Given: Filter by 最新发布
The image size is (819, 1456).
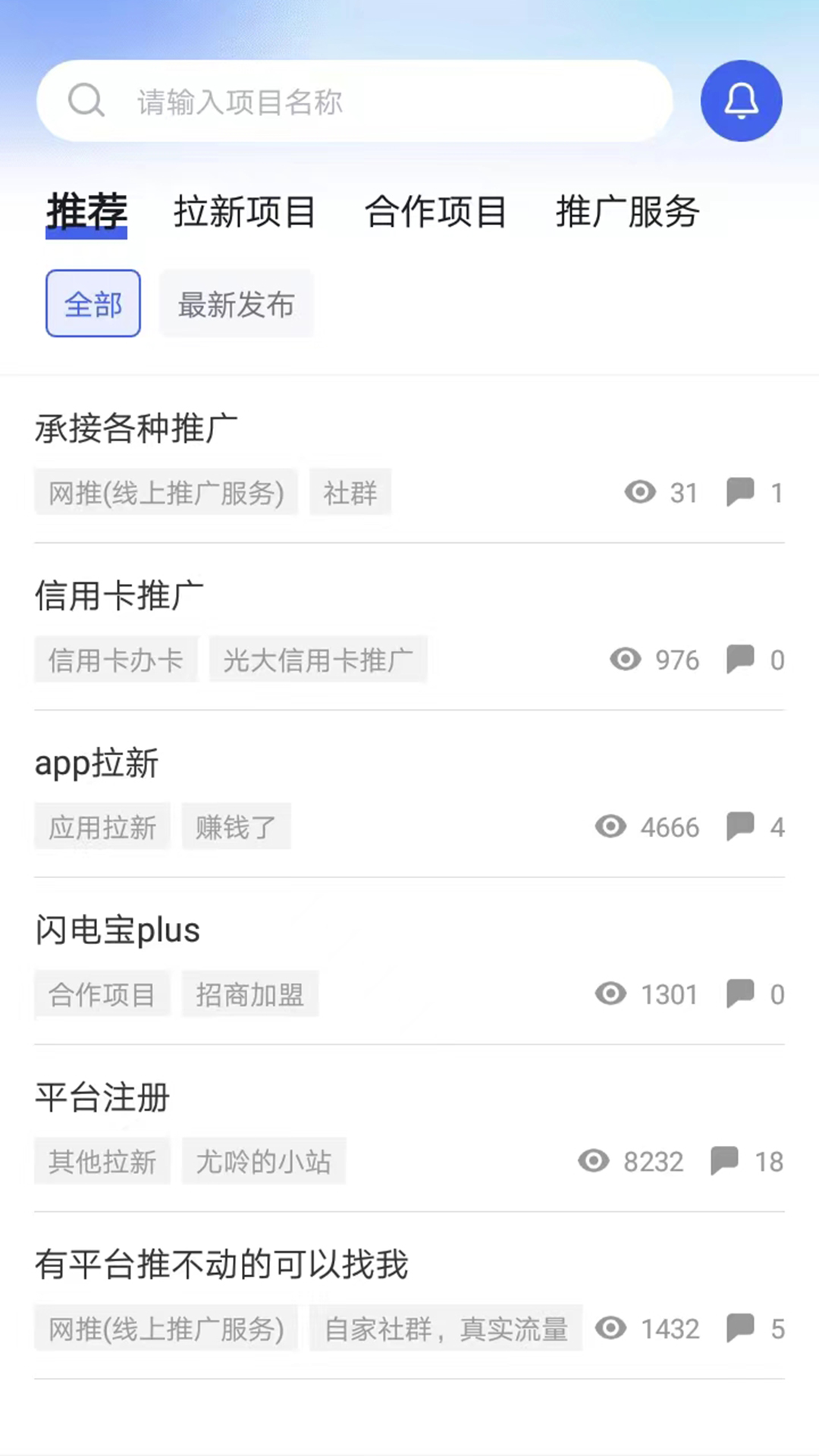Looking at the screenshot, I should click(236, 303).
